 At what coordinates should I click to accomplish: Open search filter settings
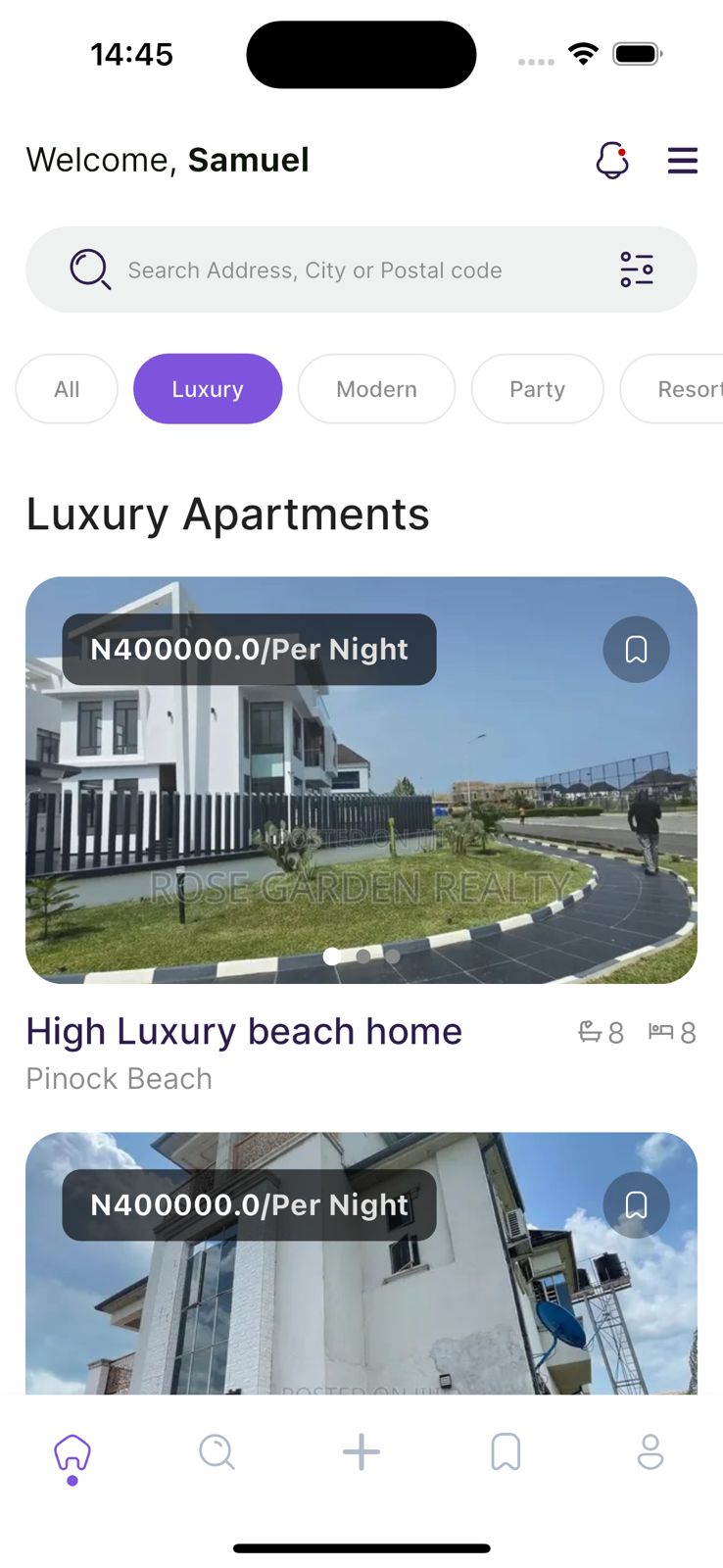[x=636, y=269]
